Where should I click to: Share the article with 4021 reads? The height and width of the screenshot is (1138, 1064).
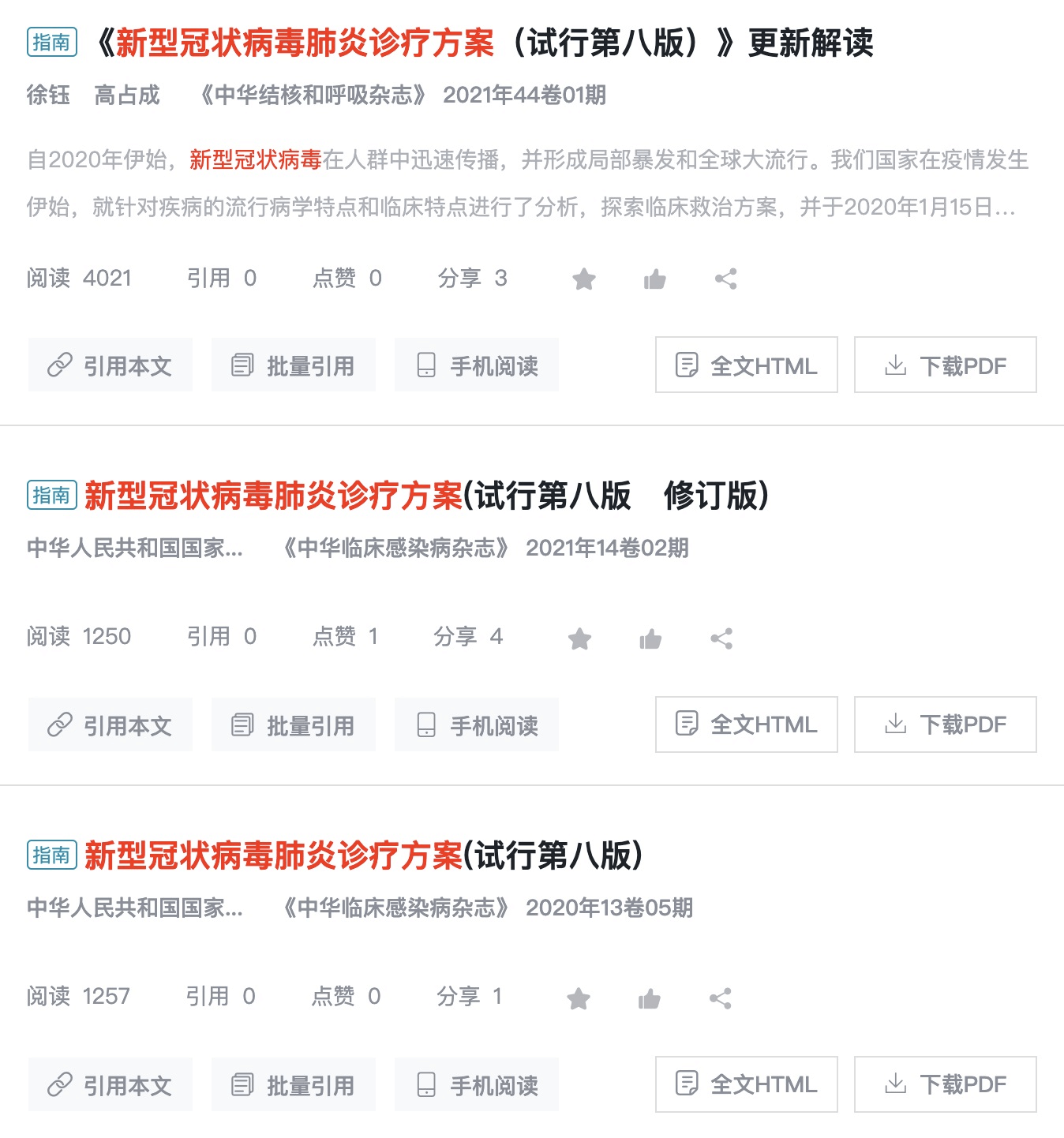tap(725, 279)
